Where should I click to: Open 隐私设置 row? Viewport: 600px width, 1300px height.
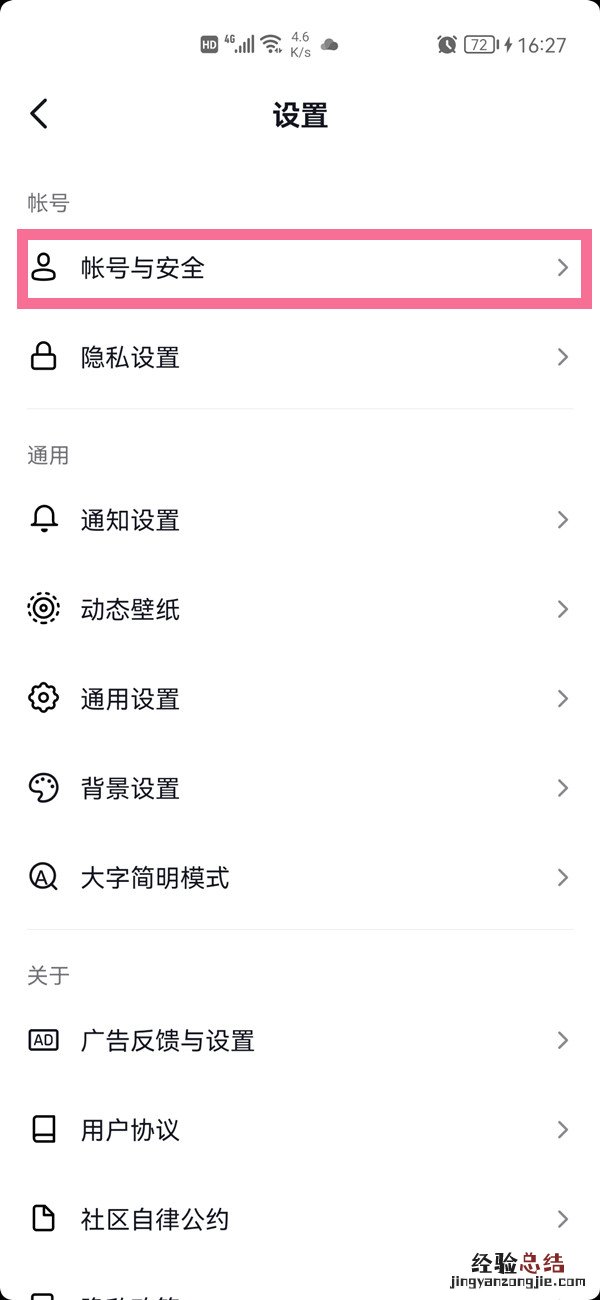click(300, 357)
